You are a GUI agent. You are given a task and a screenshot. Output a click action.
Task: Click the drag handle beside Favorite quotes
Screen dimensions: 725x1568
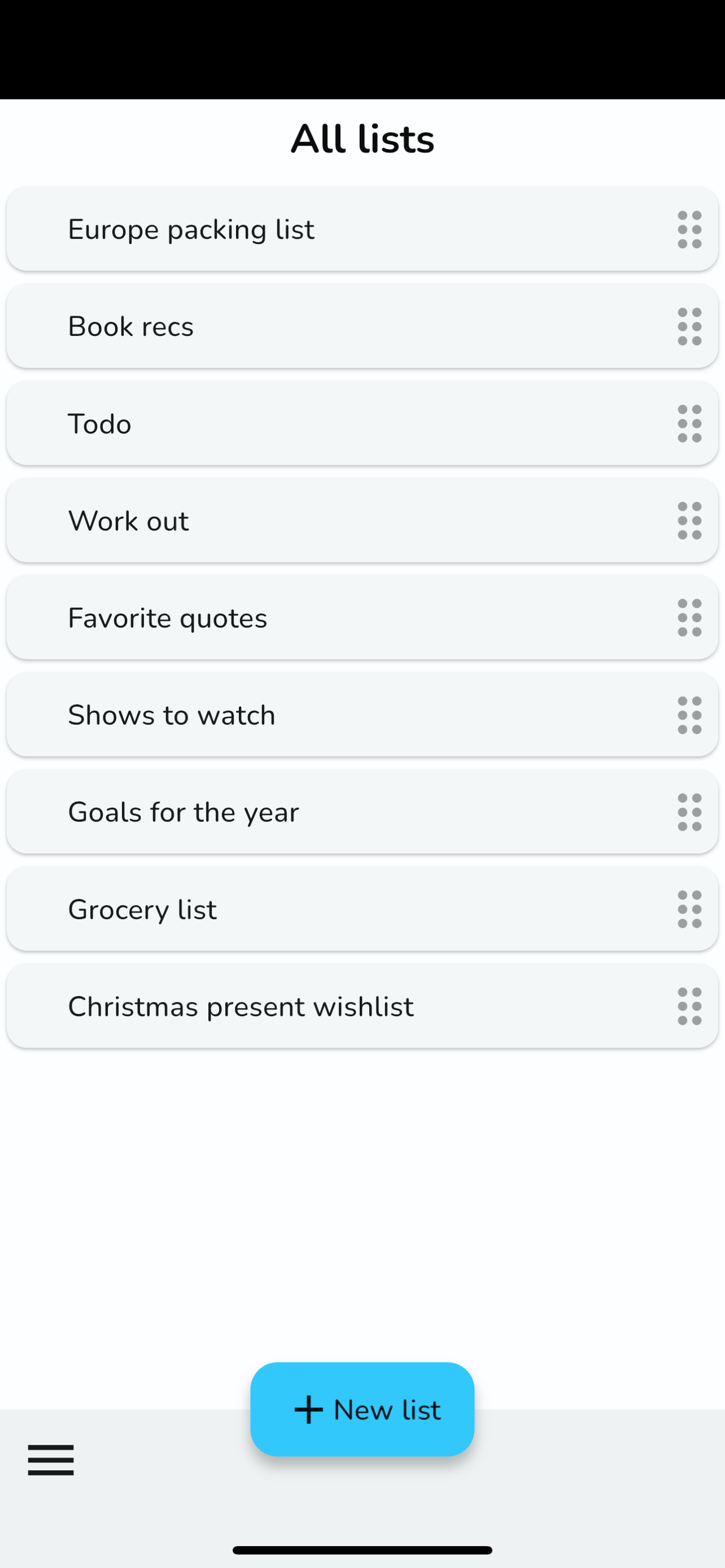tap(689, 618)
